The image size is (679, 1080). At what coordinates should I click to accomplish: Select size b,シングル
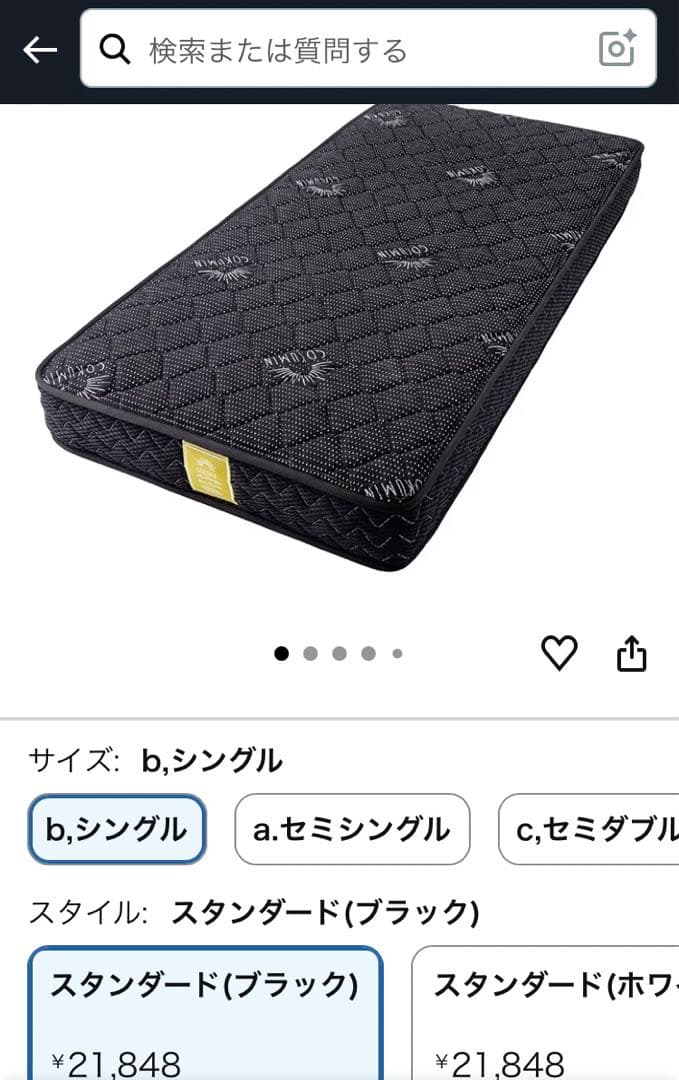pos(117,829)
